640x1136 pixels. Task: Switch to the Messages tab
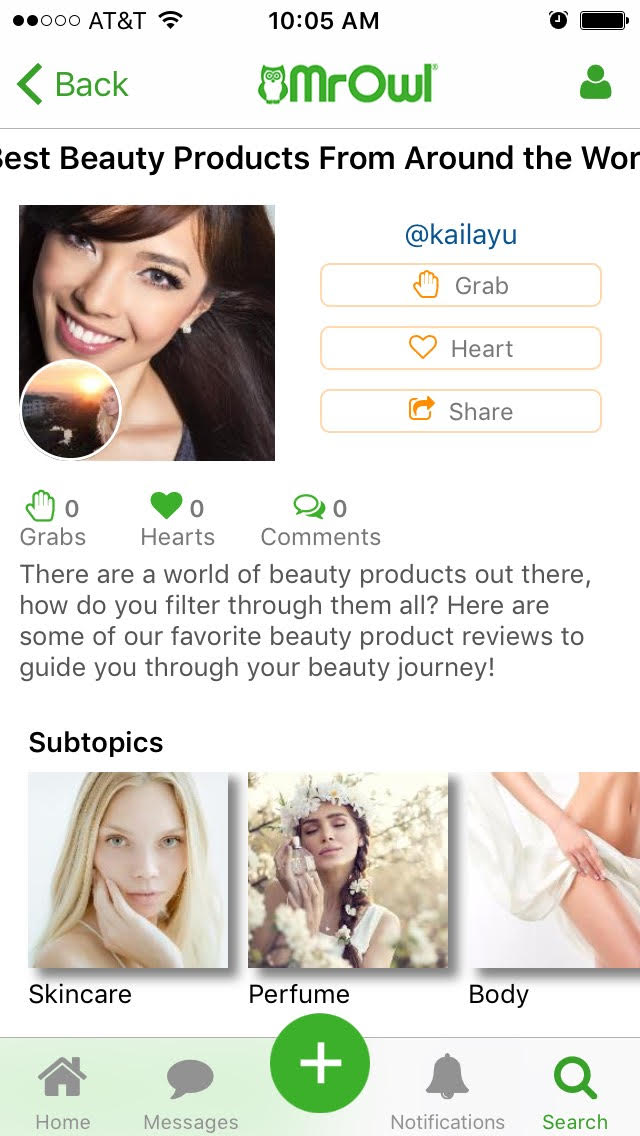click(x=190, y=1094)
